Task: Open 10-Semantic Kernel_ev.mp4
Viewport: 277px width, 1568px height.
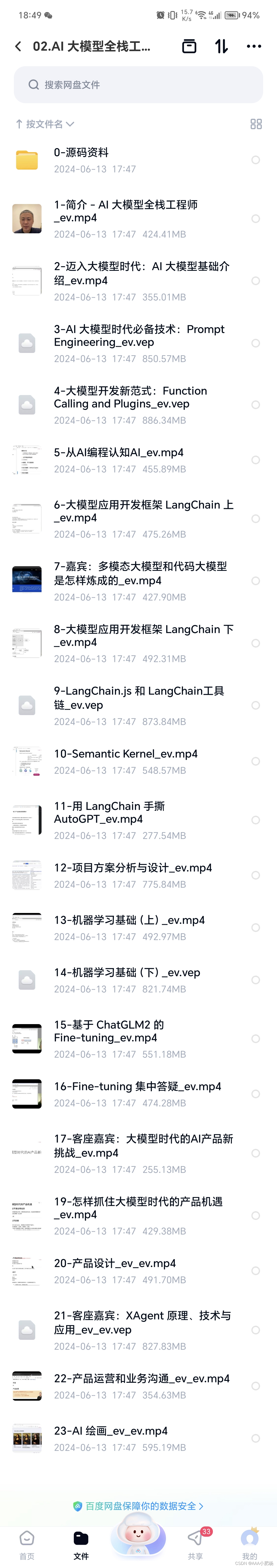Action: point(125,761)
